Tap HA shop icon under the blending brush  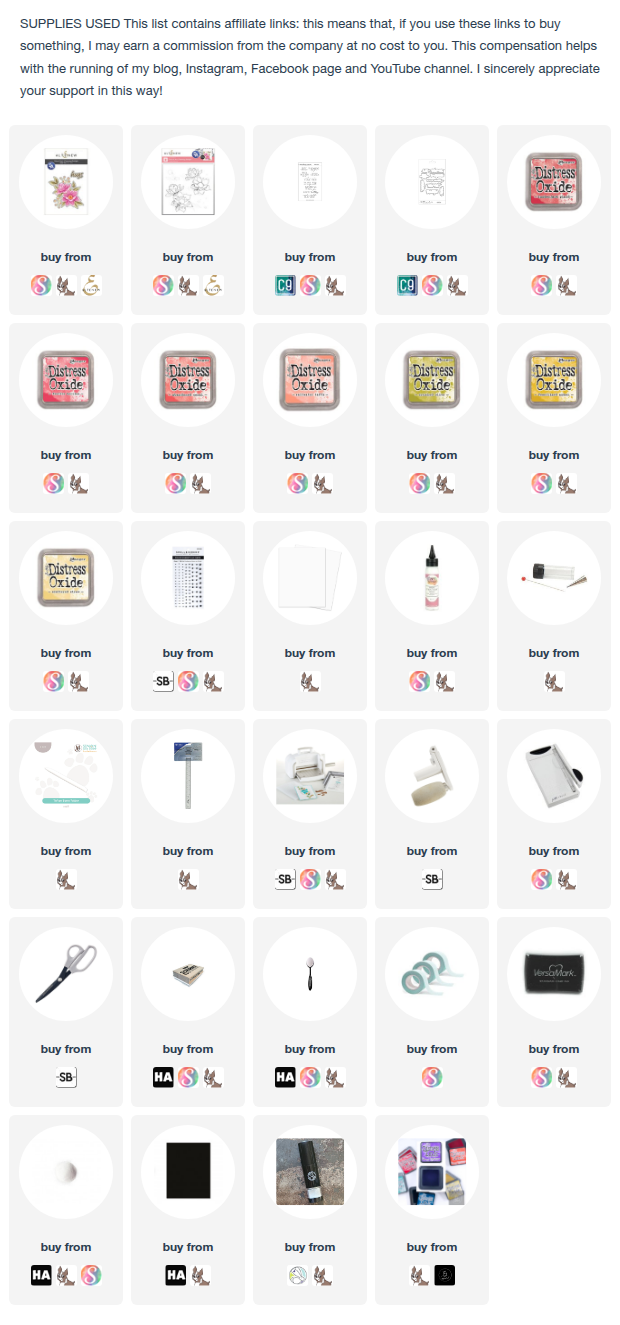(286, 1078)
